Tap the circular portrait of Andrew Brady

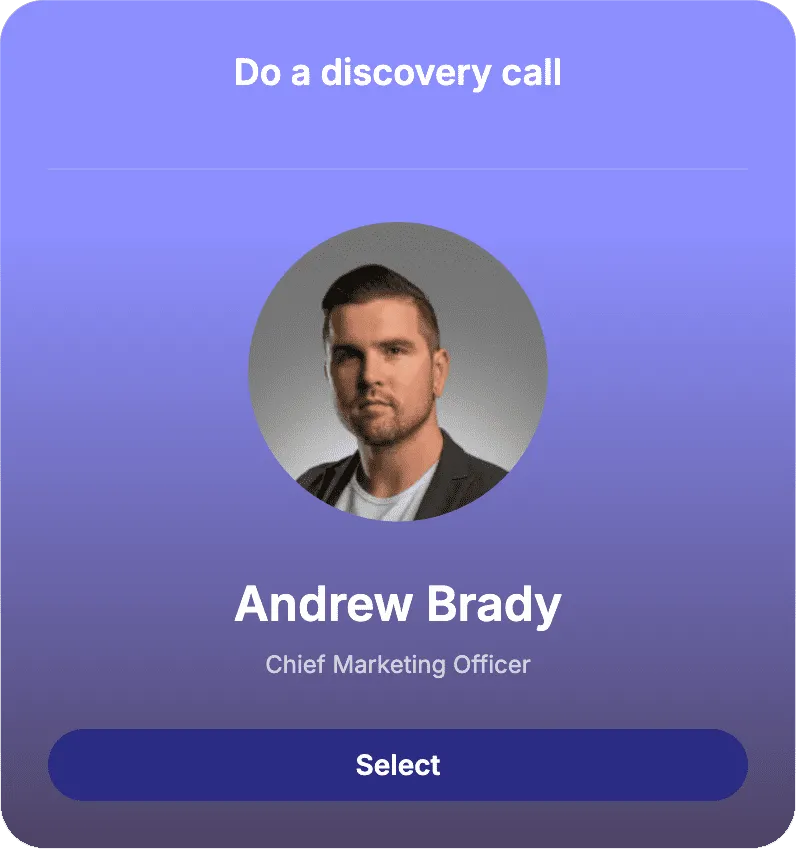click(x=398, y=375)
